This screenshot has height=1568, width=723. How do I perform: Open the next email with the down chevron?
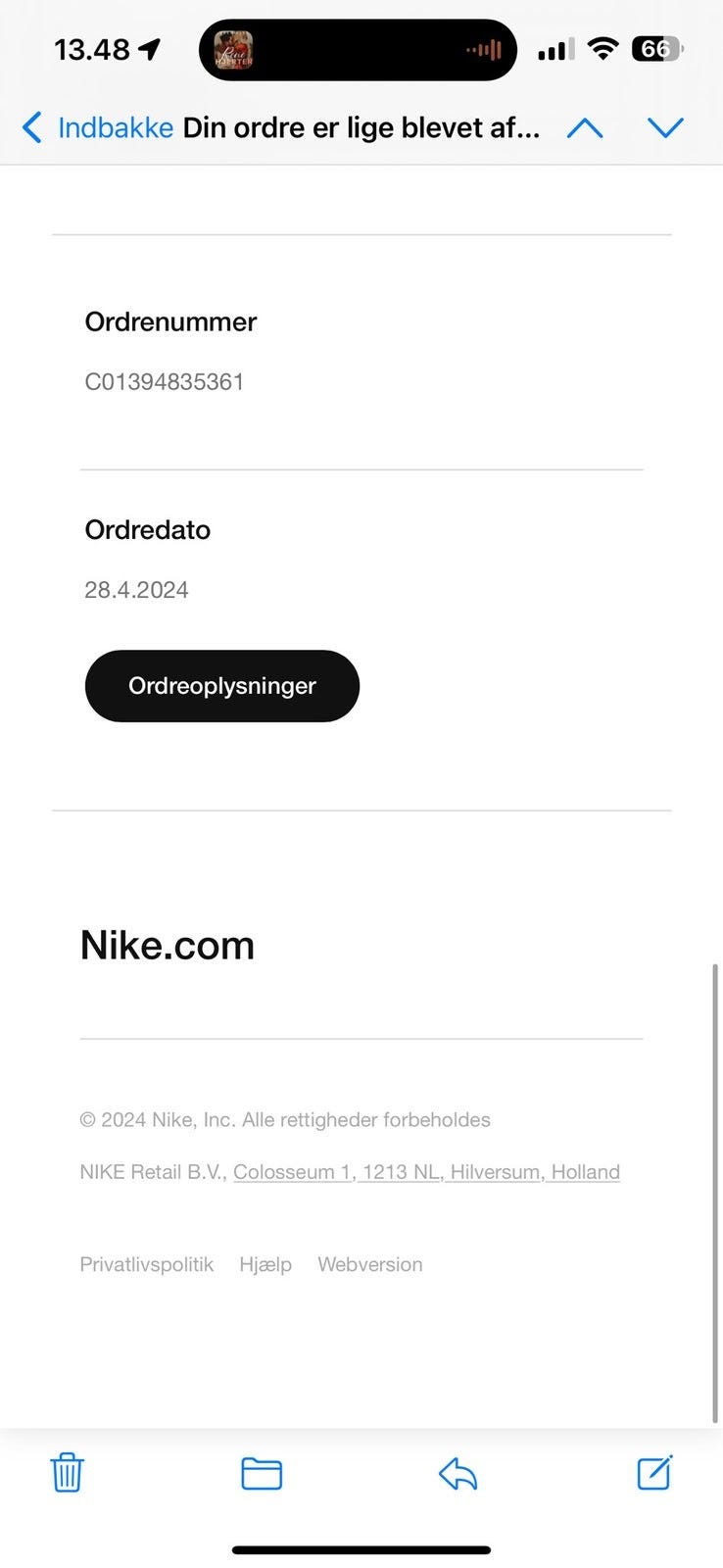coord(665,127)
